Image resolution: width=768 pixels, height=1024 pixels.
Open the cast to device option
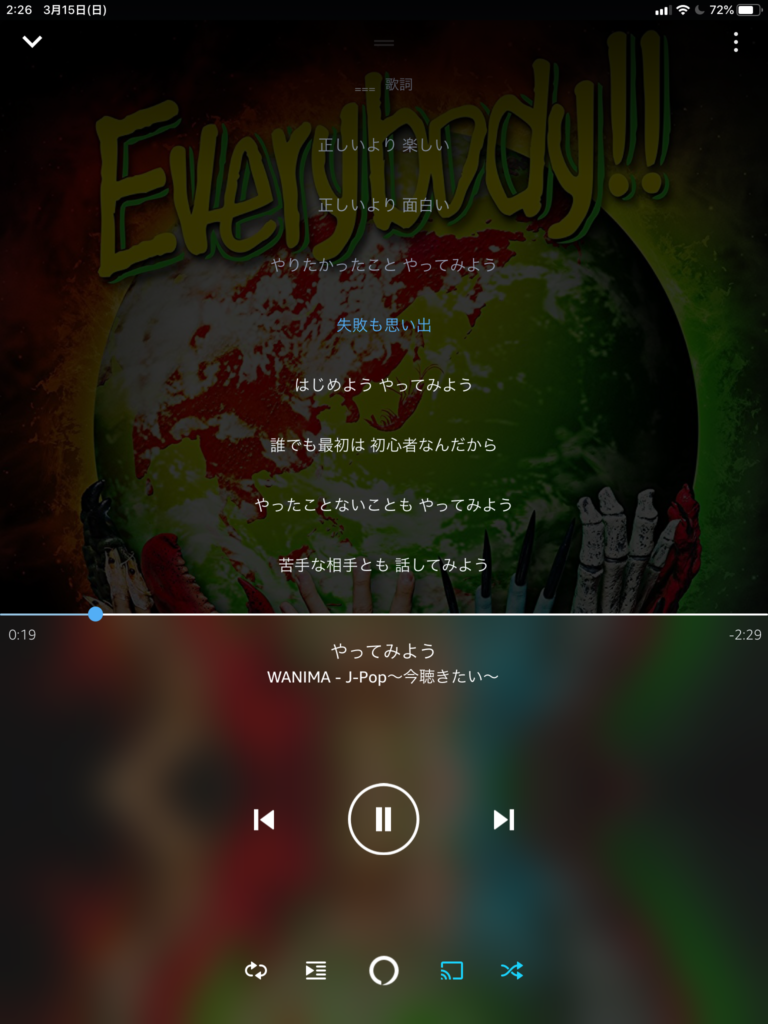[x=452, y=970]
